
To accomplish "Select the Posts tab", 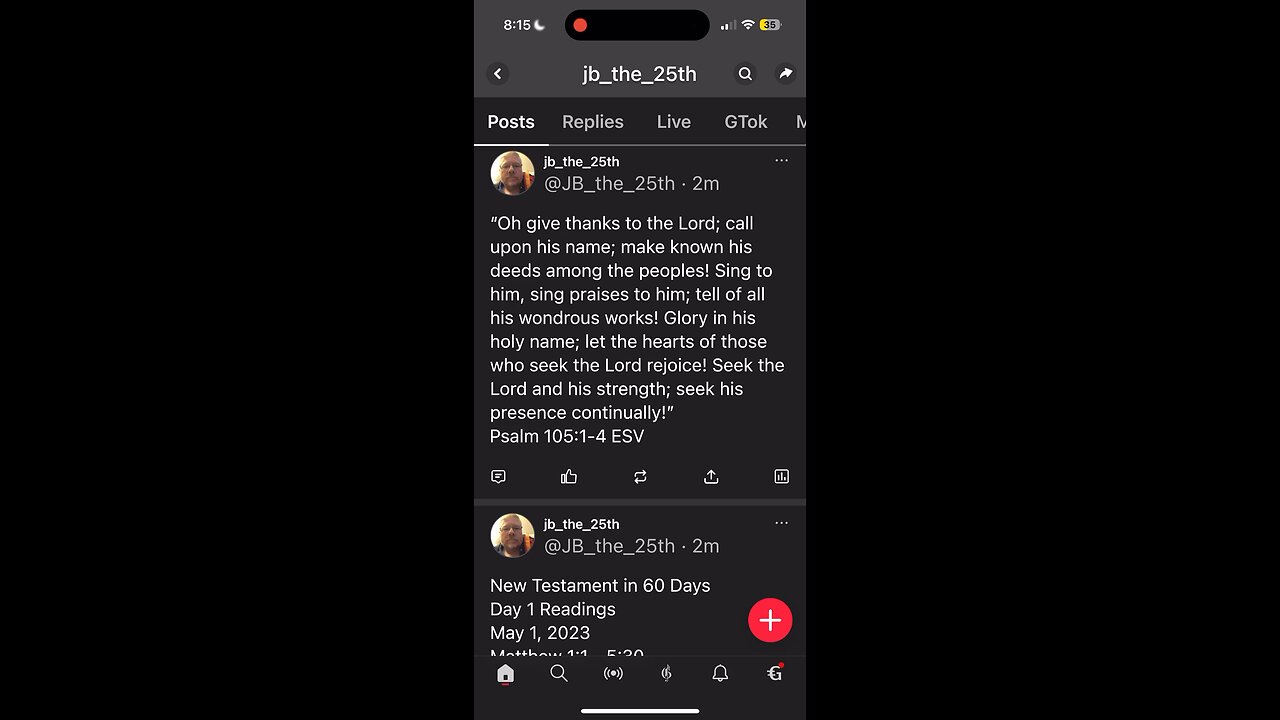I will (x=511, y=122).
